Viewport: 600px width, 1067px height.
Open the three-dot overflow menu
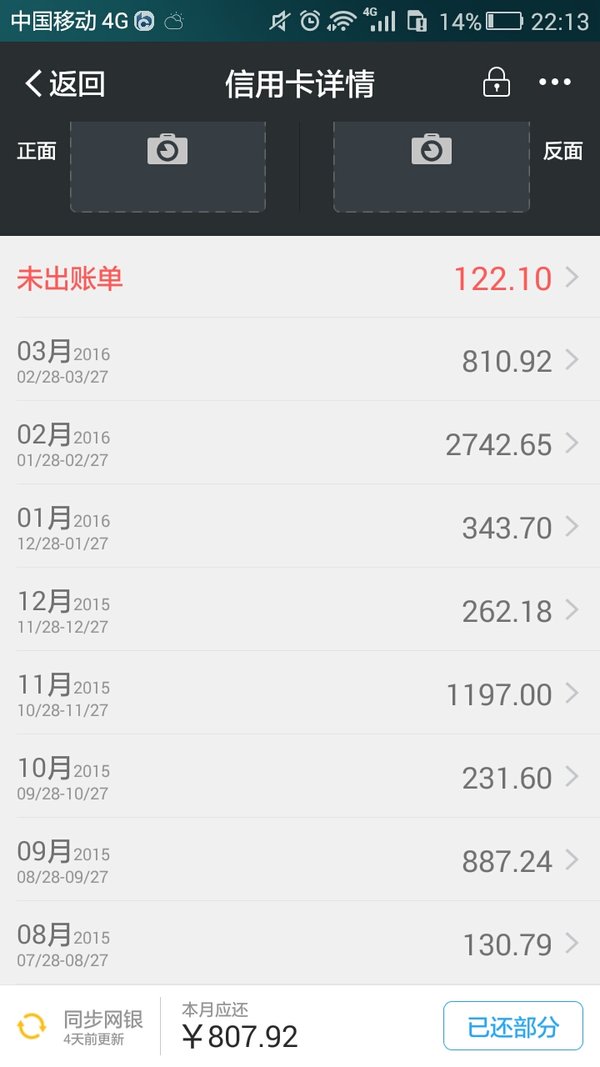(555, 82)
